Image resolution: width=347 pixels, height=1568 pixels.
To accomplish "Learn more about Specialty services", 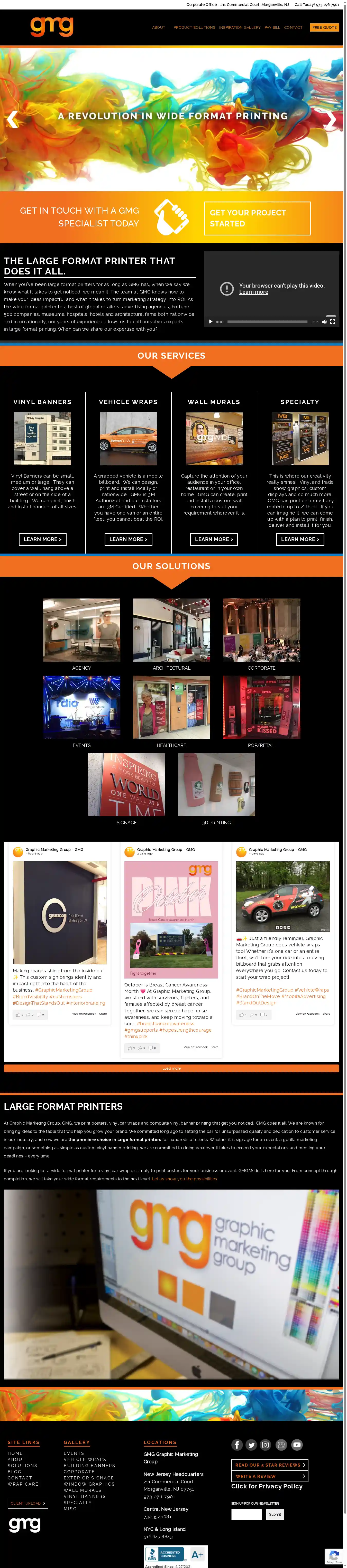I will coord(299,539).
